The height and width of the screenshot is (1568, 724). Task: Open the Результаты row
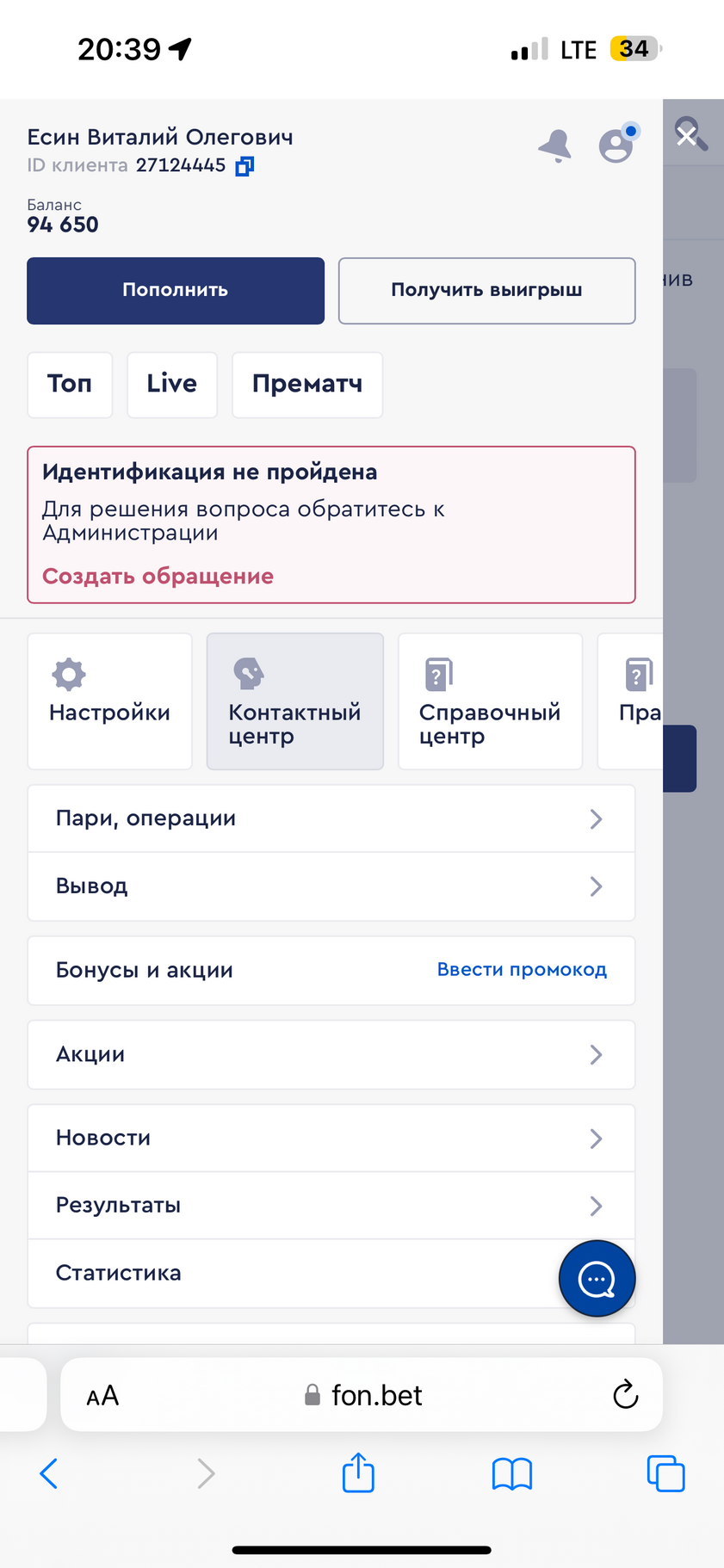[x=331, y=1206]
